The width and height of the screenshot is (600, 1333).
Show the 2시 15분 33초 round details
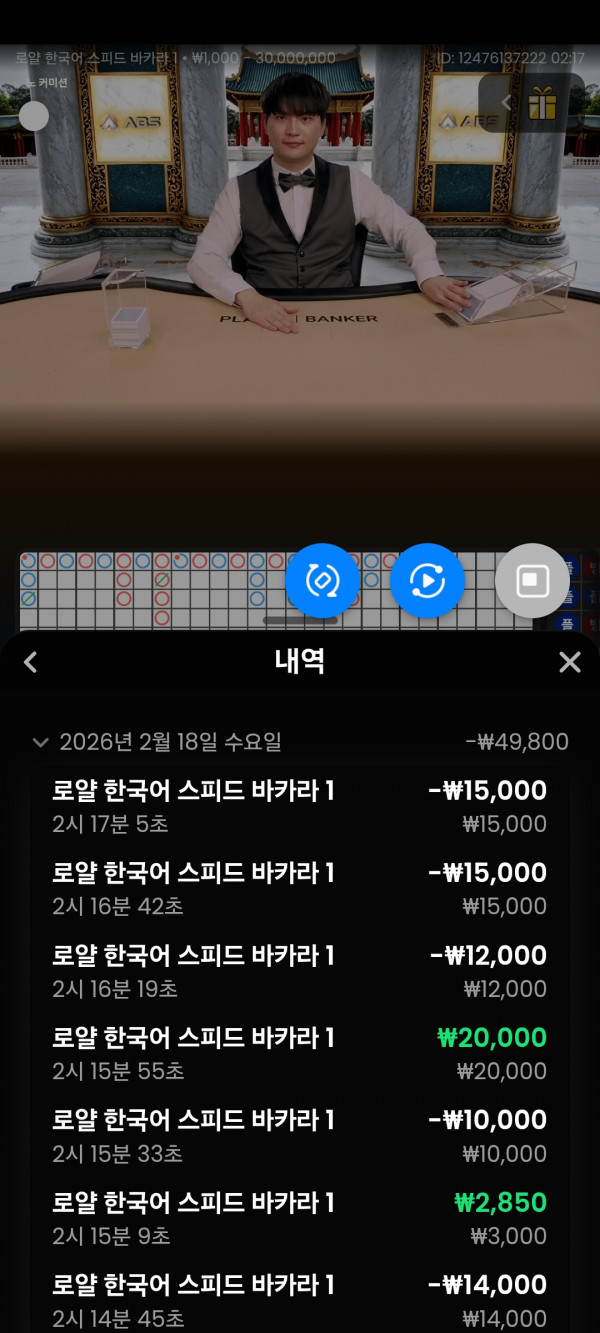(299, 1135)
